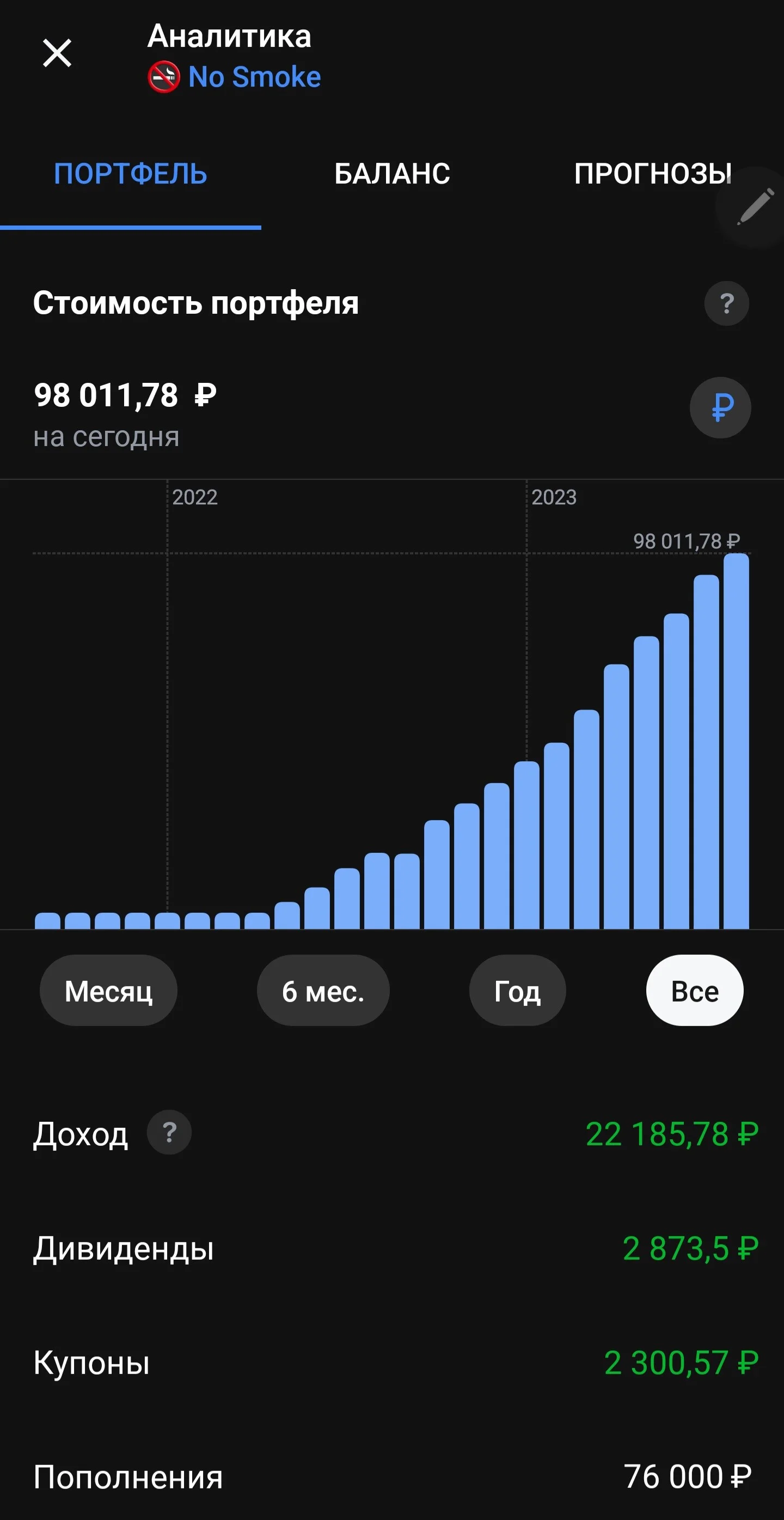This screenshot has height=1520, width=784.
Task: Open help for Стоимость портфеля
Action: 727,303
